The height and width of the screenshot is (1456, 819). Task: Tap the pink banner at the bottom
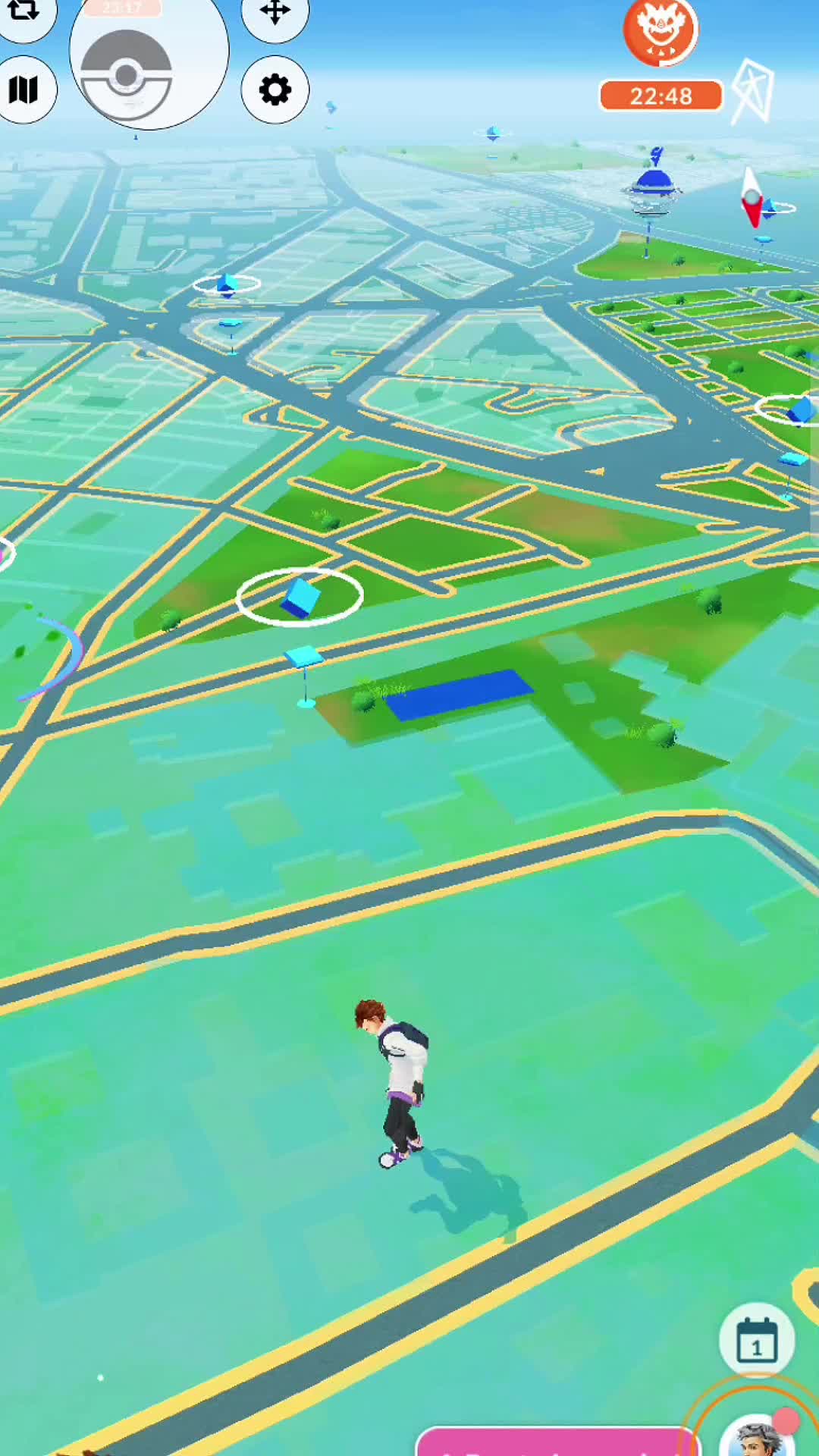coord(557,1441)
